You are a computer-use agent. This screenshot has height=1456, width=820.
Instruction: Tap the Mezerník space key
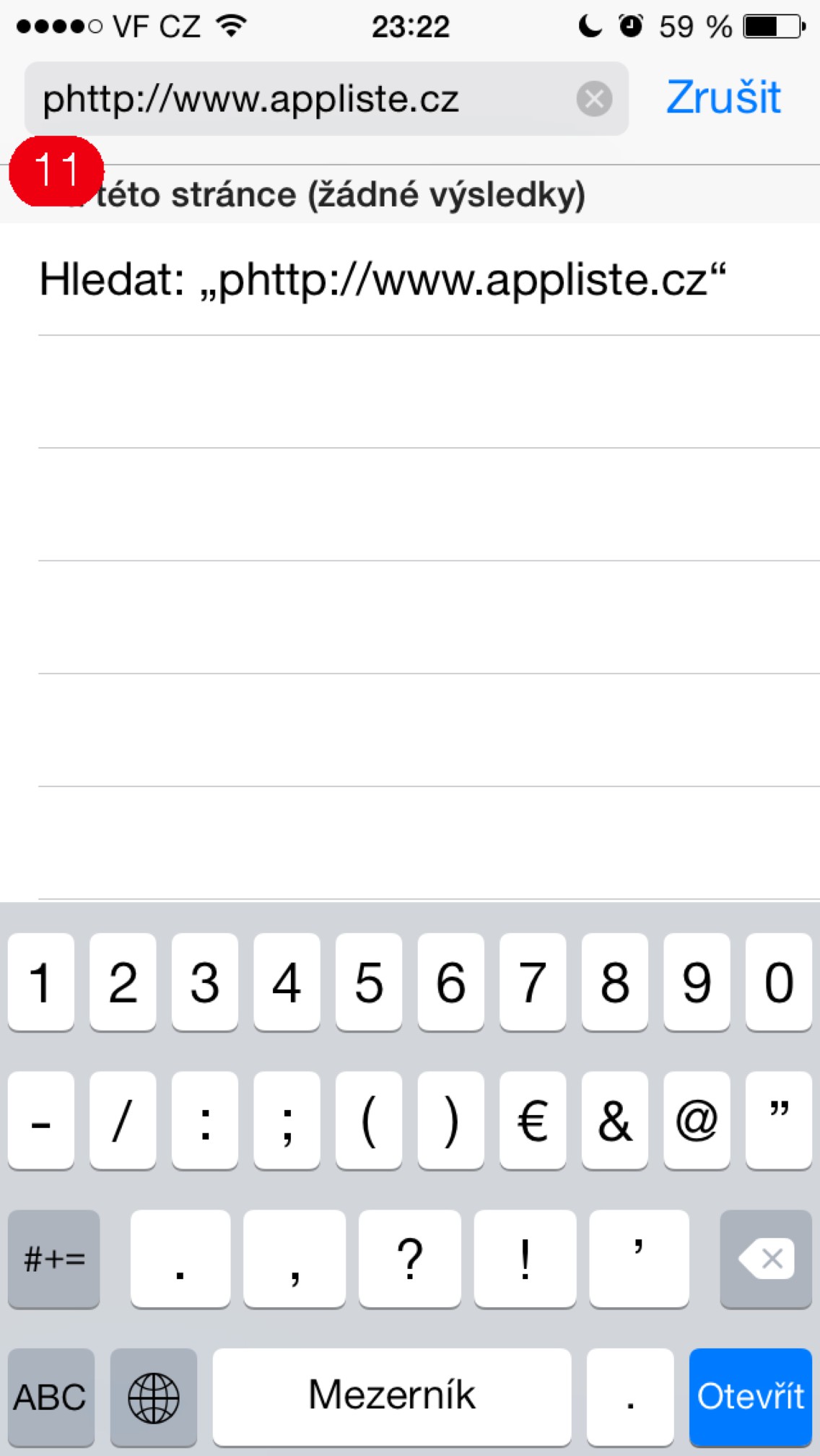pyautogui.click(x=392, y=1396)
